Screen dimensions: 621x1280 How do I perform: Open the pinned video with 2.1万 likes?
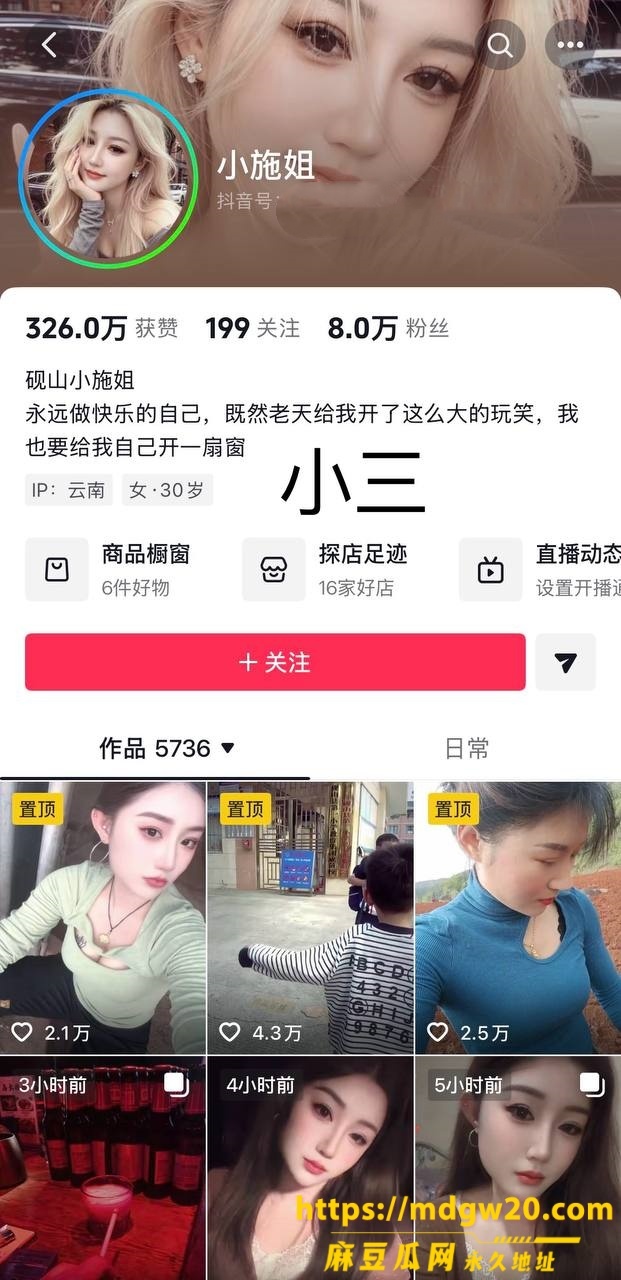[x=102, y=917]
